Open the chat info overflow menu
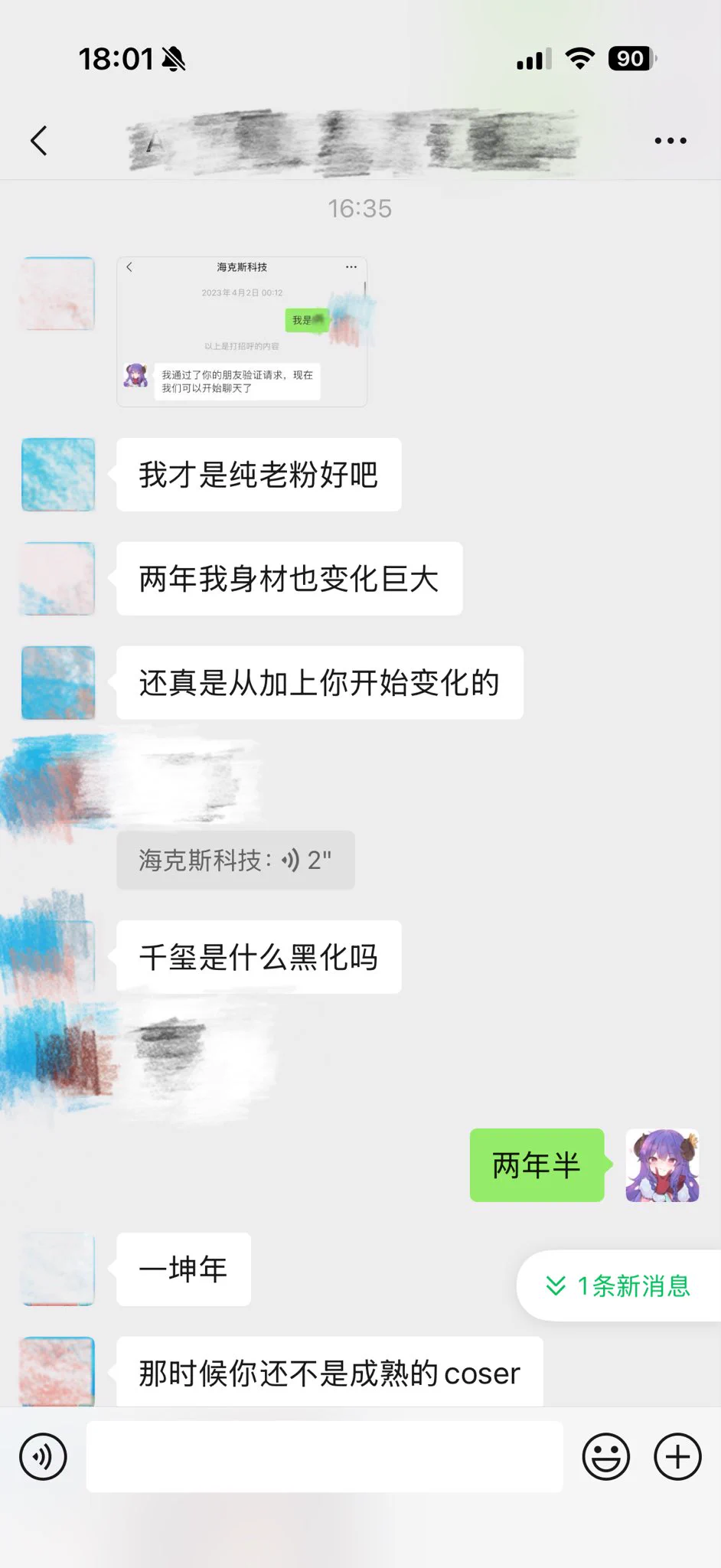Viewport: 721px width, 1568px height. [670, 141]
